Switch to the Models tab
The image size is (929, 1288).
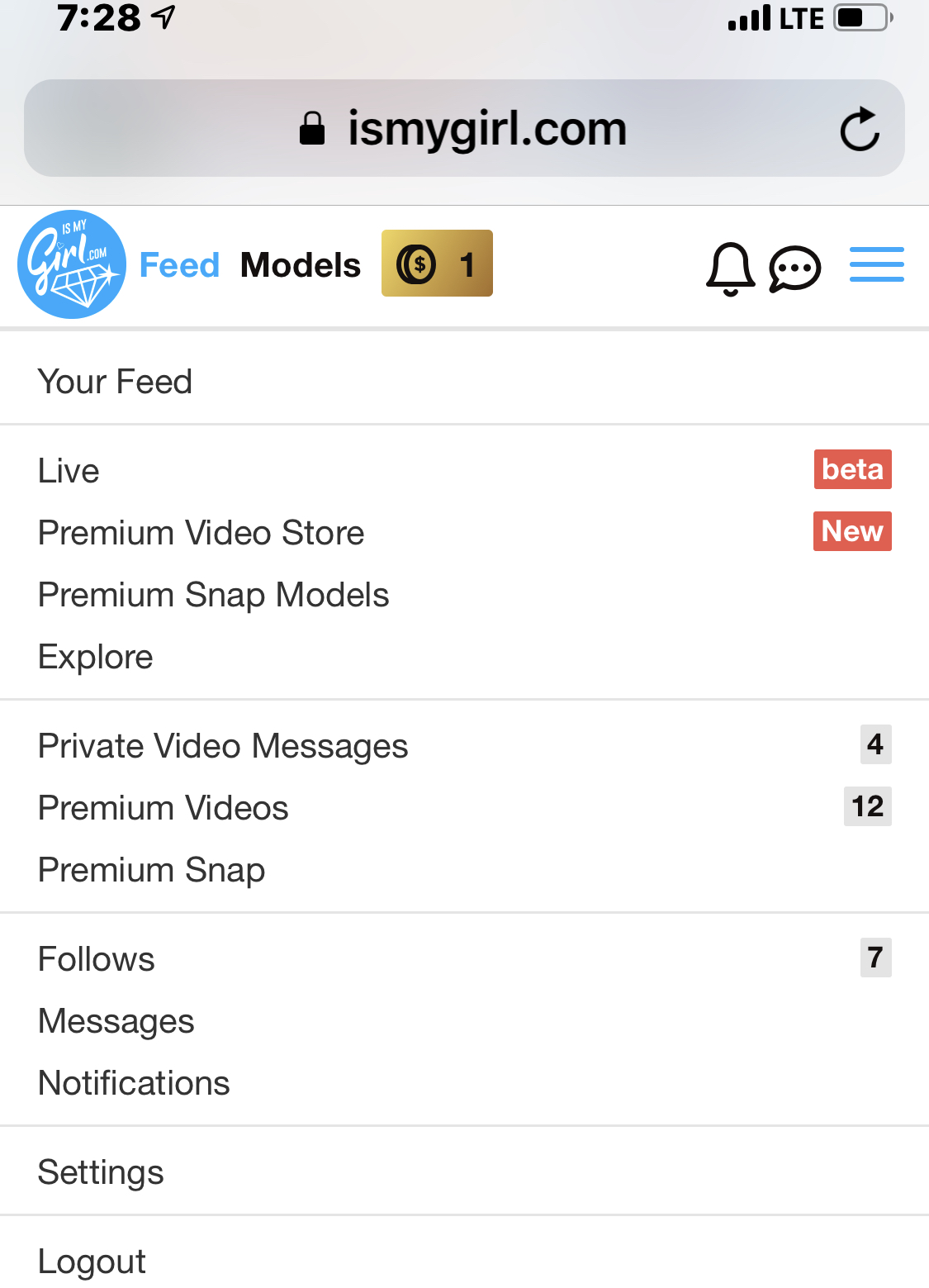click(x=301, y=265)
